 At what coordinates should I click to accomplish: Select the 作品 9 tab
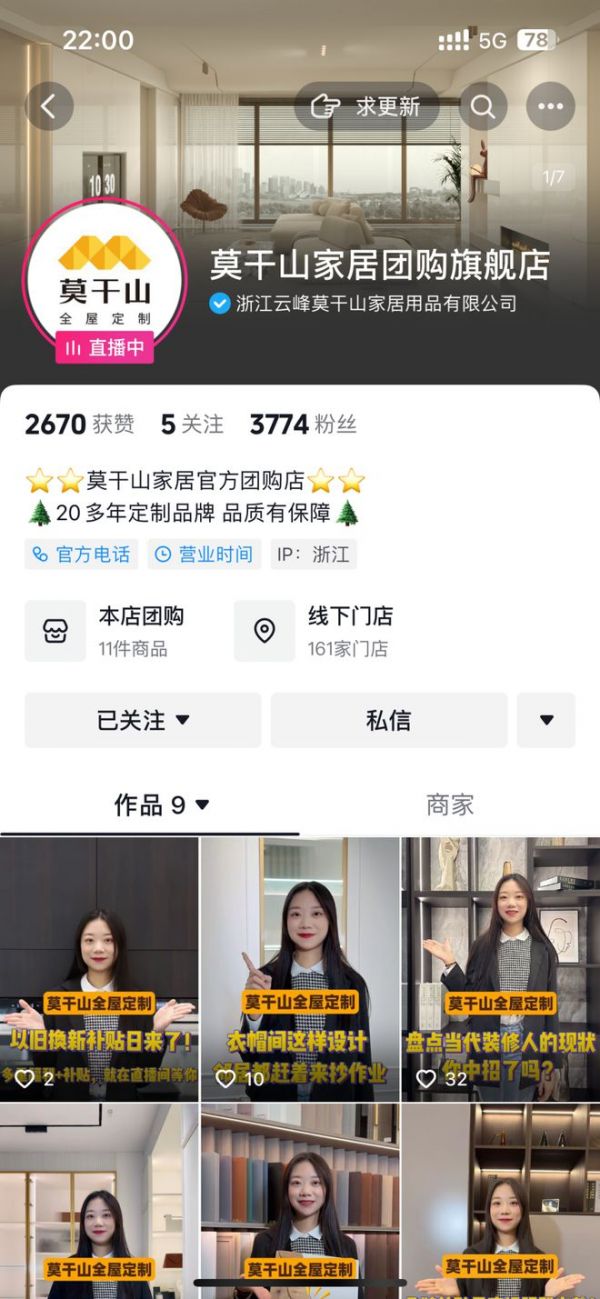click(x=161, y=805)
